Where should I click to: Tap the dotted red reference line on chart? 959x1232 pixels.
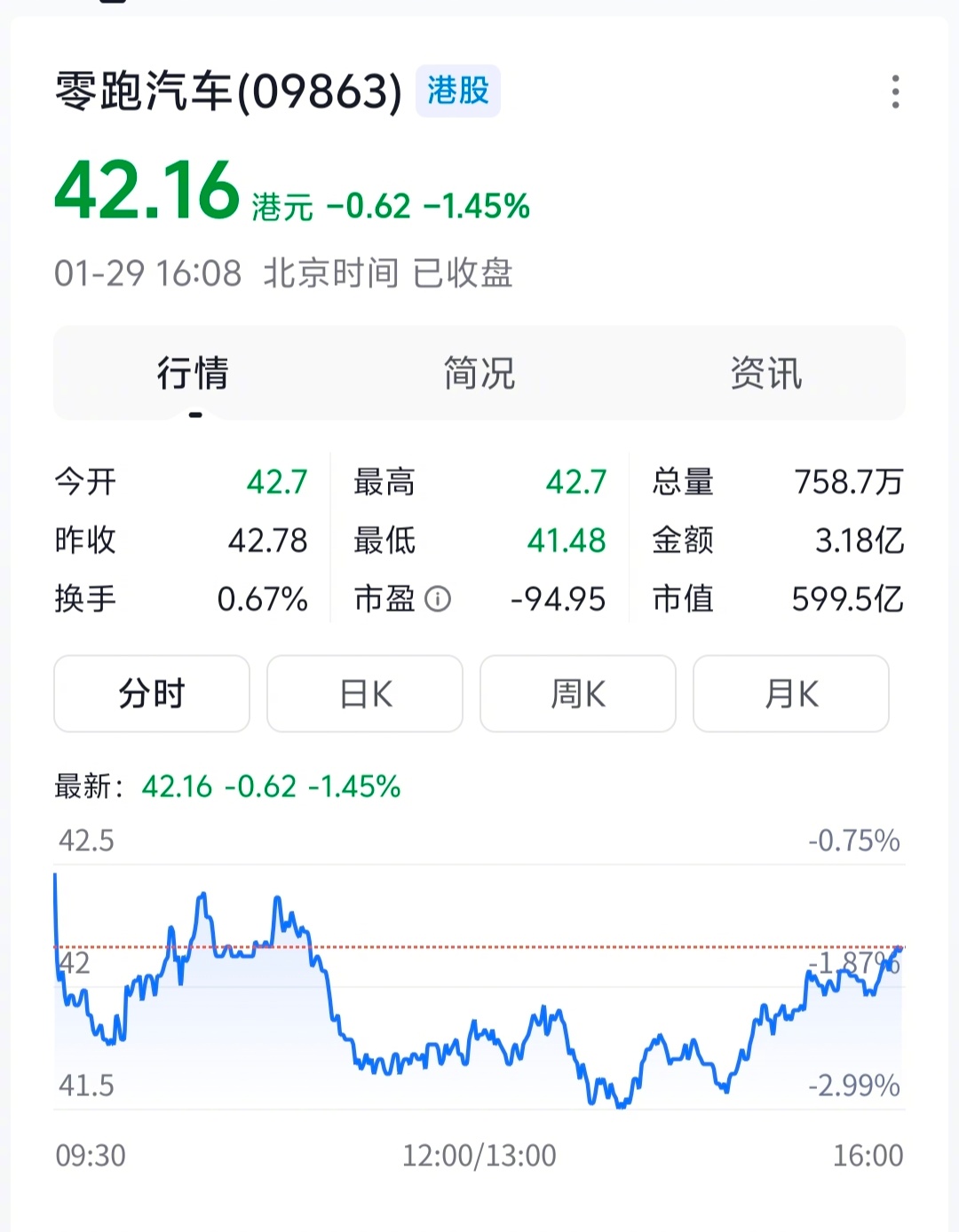[x=479, y=947]
